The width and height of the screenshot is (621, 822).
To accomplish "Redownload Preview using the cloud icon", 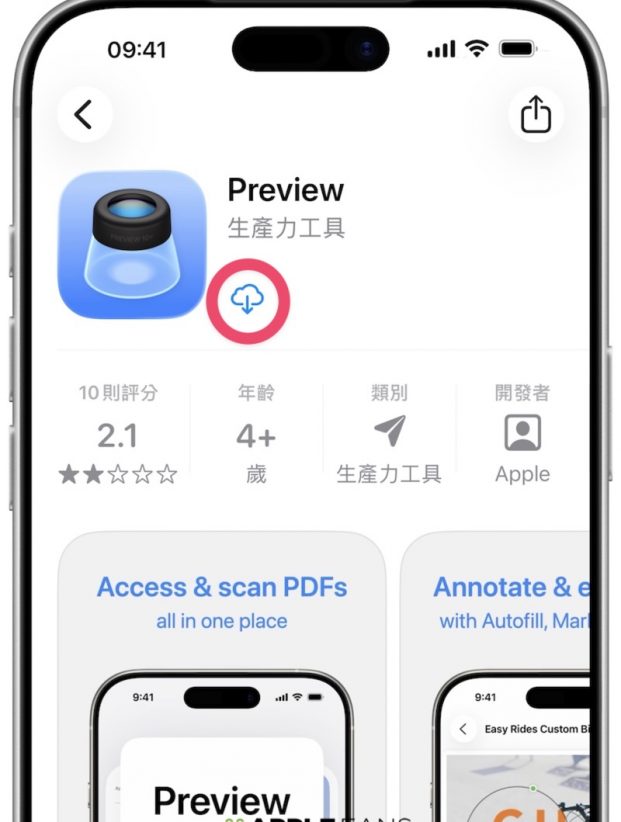I will pos(247,300).
